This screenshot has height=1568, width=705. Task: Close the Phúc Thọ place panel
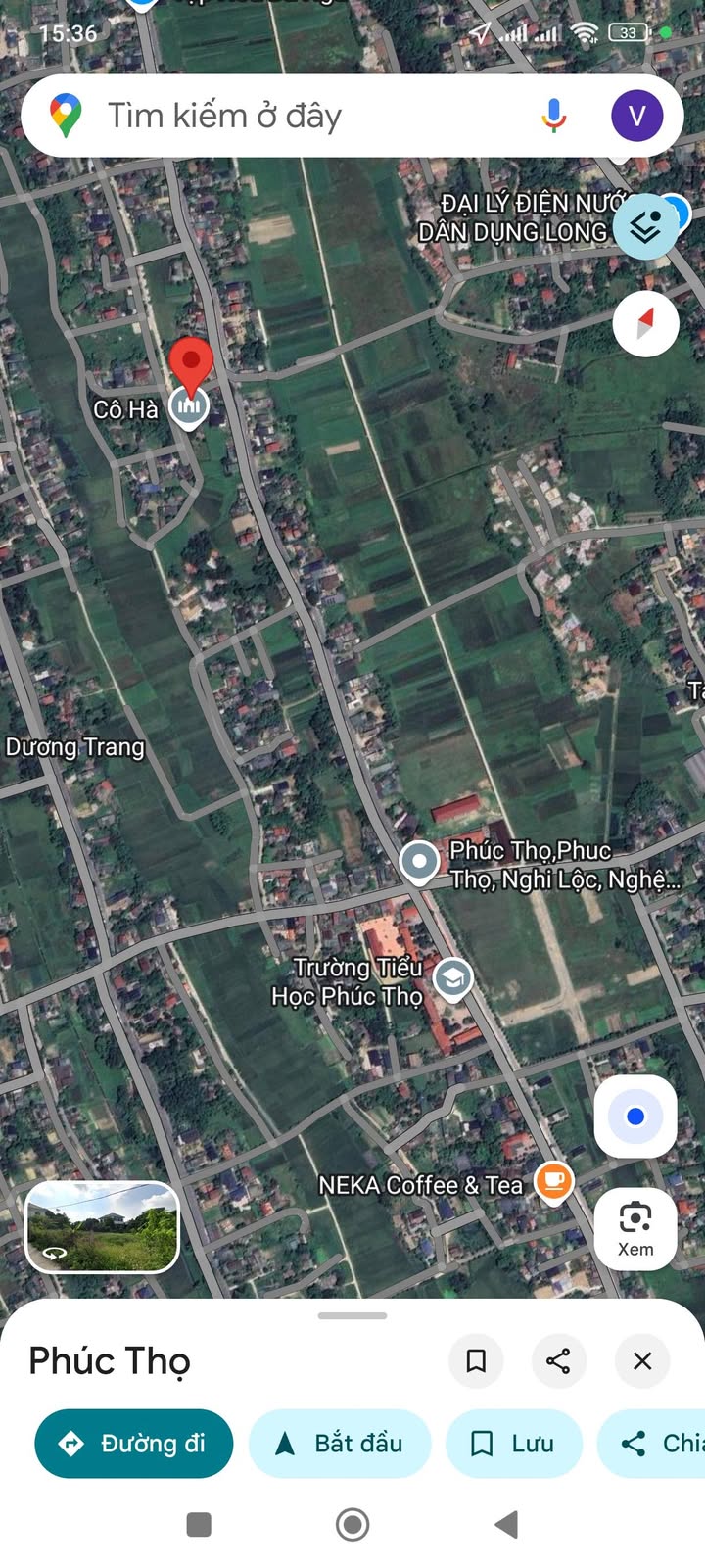(x=642, y=1360)
